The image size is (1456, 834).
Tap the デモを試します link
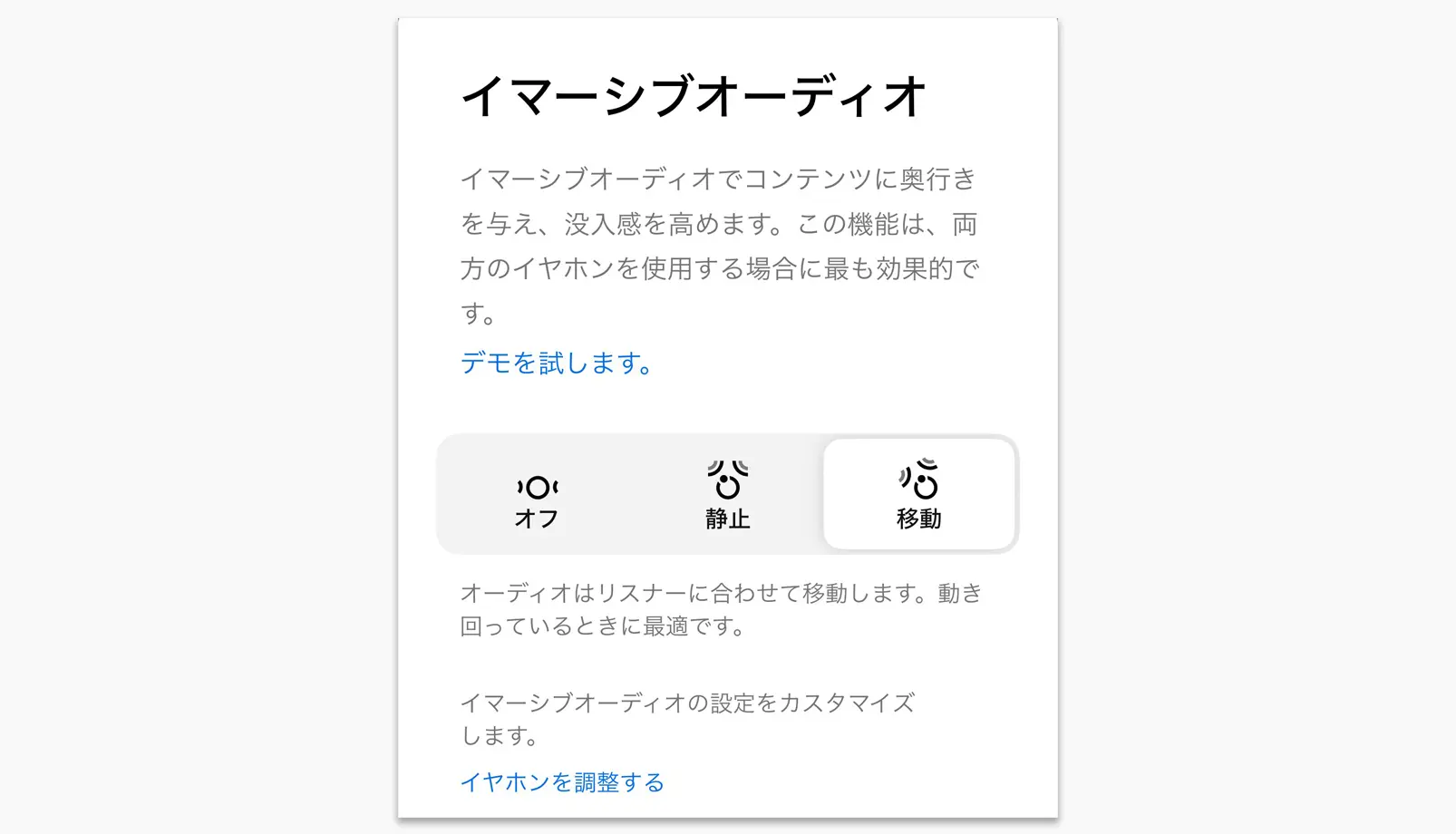click(x=556, y=364)
